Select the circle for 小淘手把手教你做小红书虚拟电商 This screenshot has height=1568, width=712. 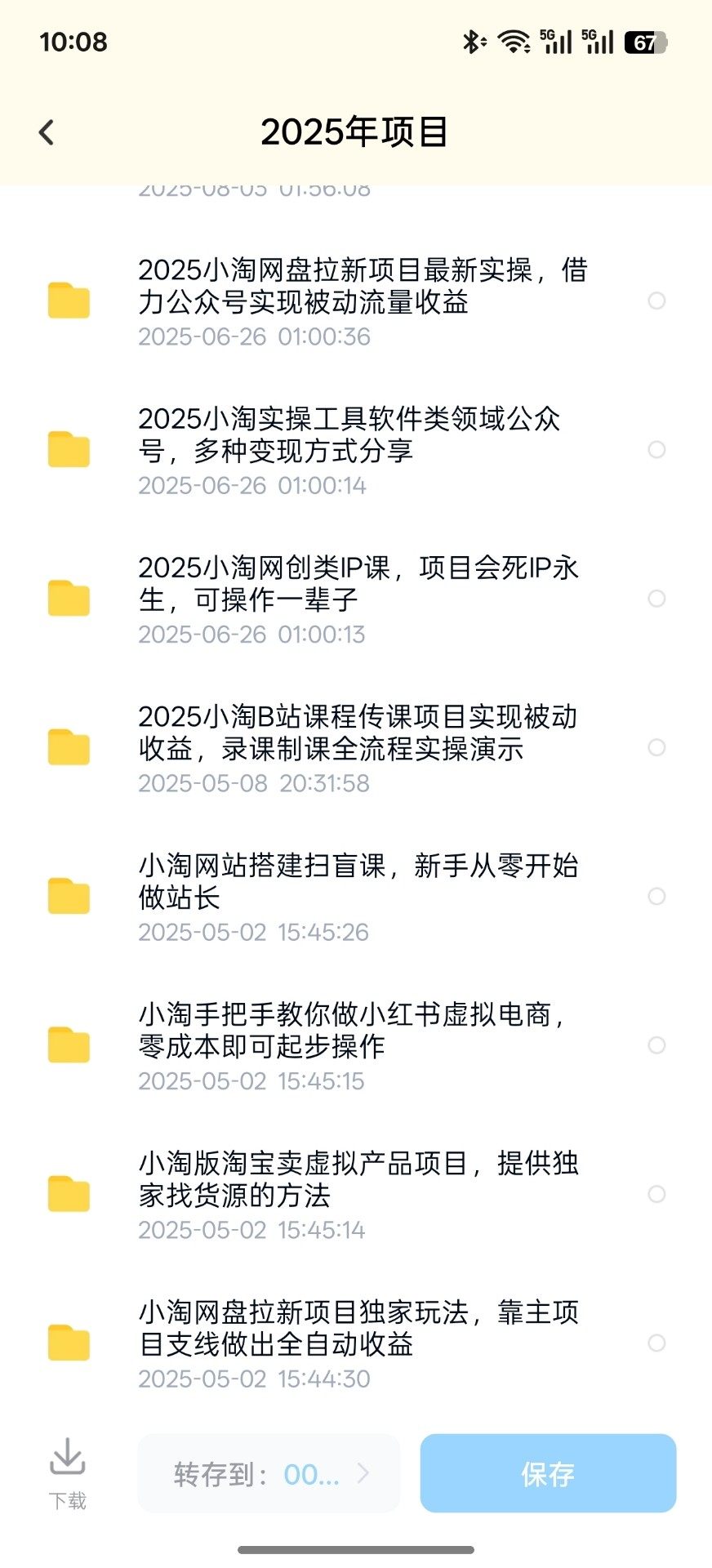click(656, 1045)
